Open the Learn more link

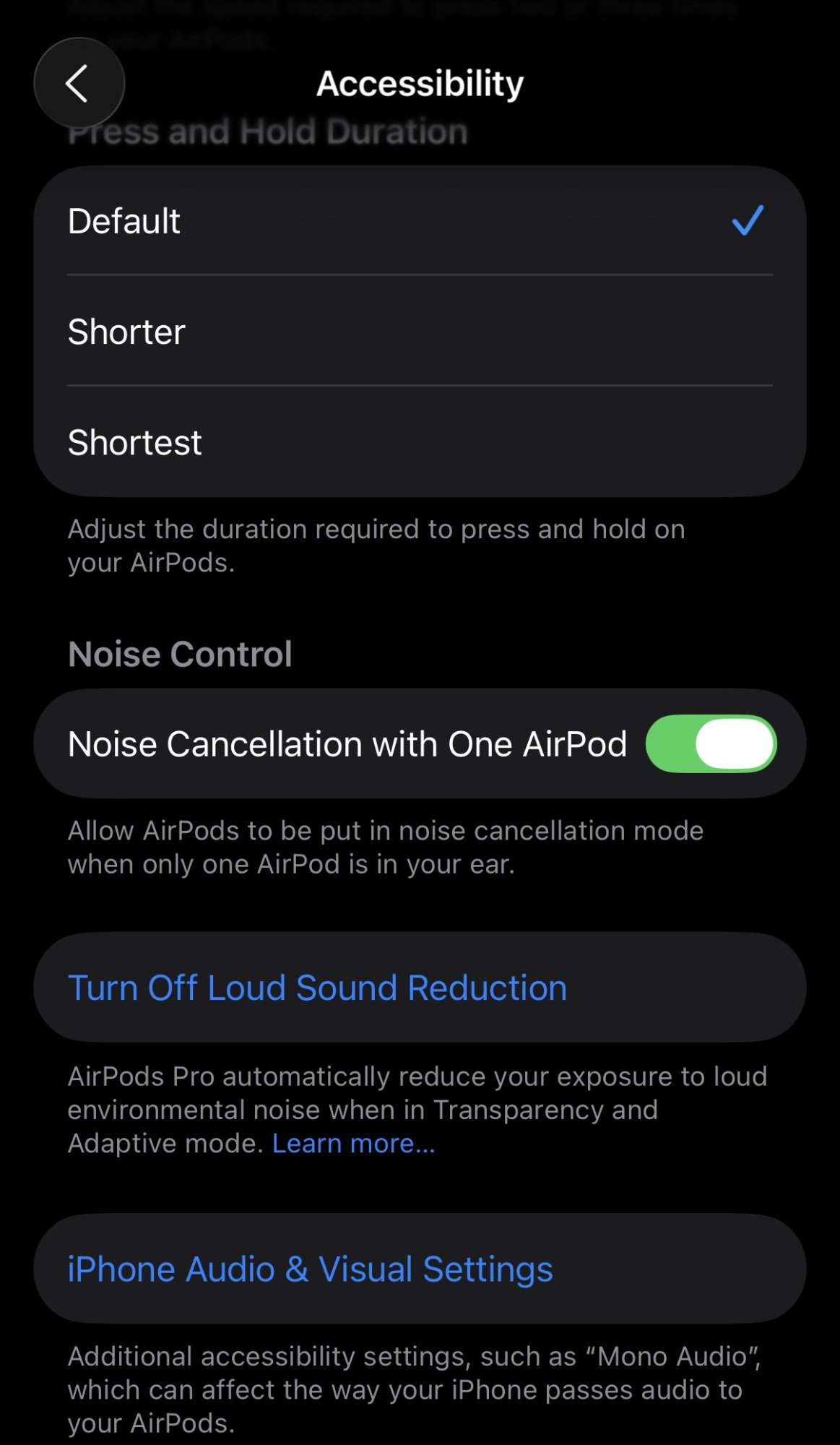point(353,1144)
